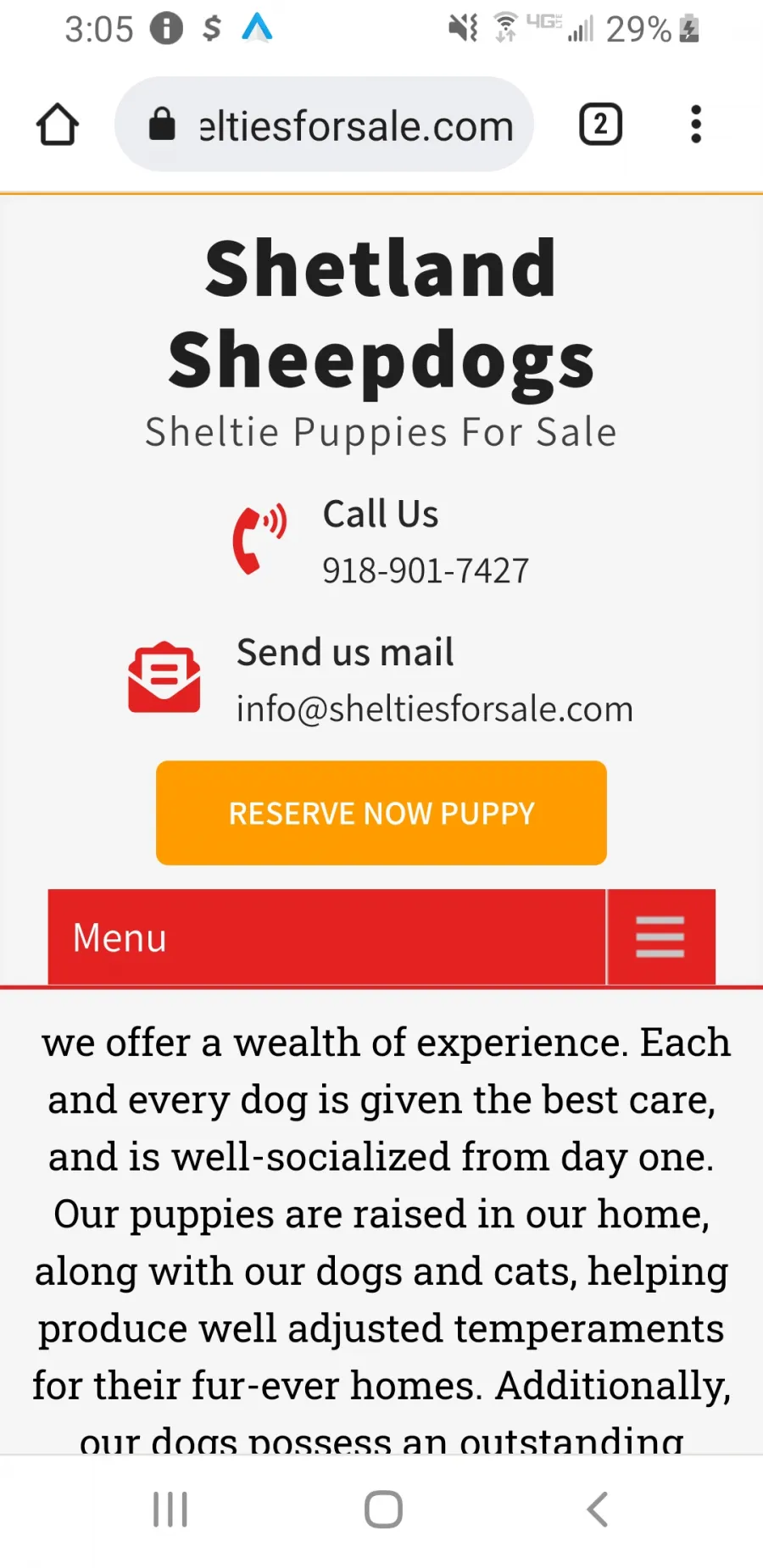Viewport: 763px width, 1568px height.
Task: Tap the Reserve Now Puppy button
Action: point(381,813)
